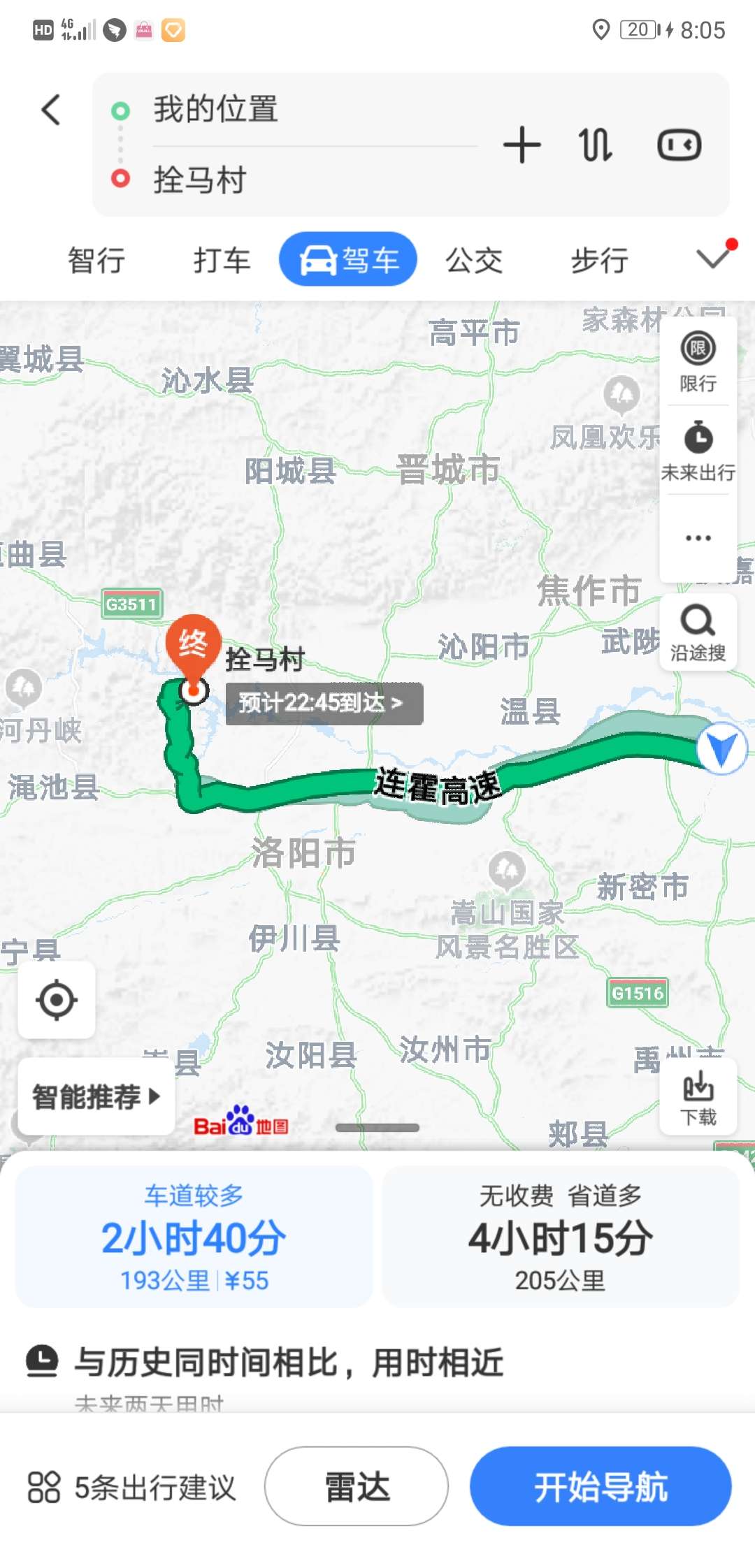
Task: Add a waypoint with the plus icon
Action: pos(522,145)
